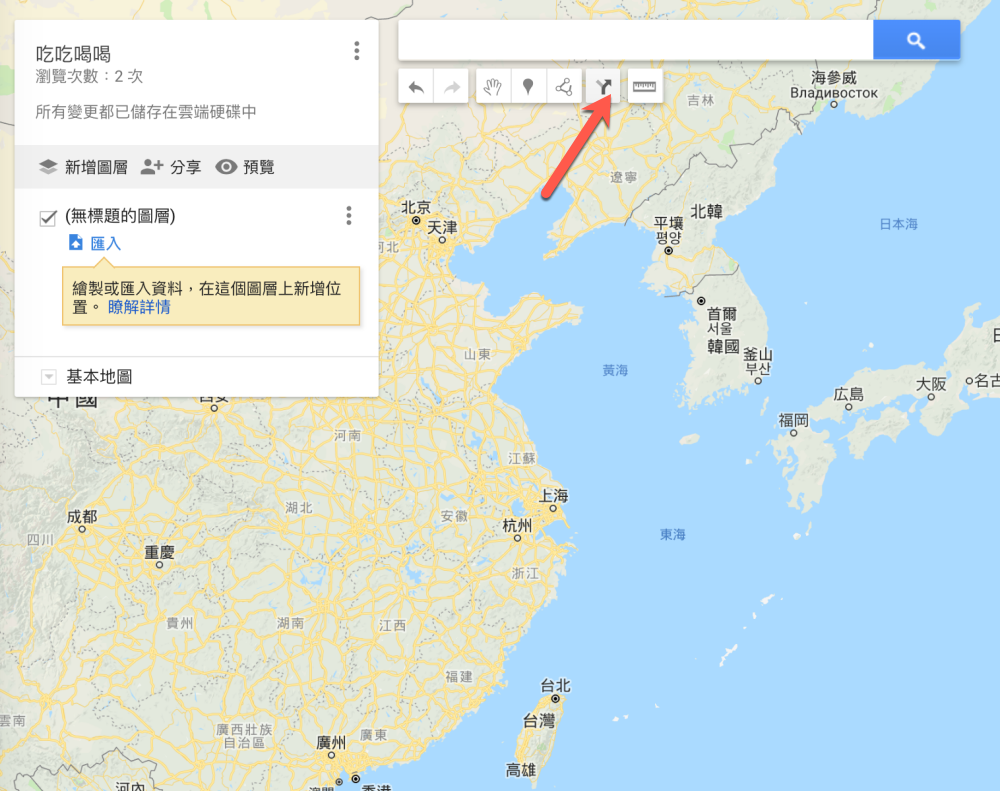Add a new layer with 新增圖層

click(84, 167)
